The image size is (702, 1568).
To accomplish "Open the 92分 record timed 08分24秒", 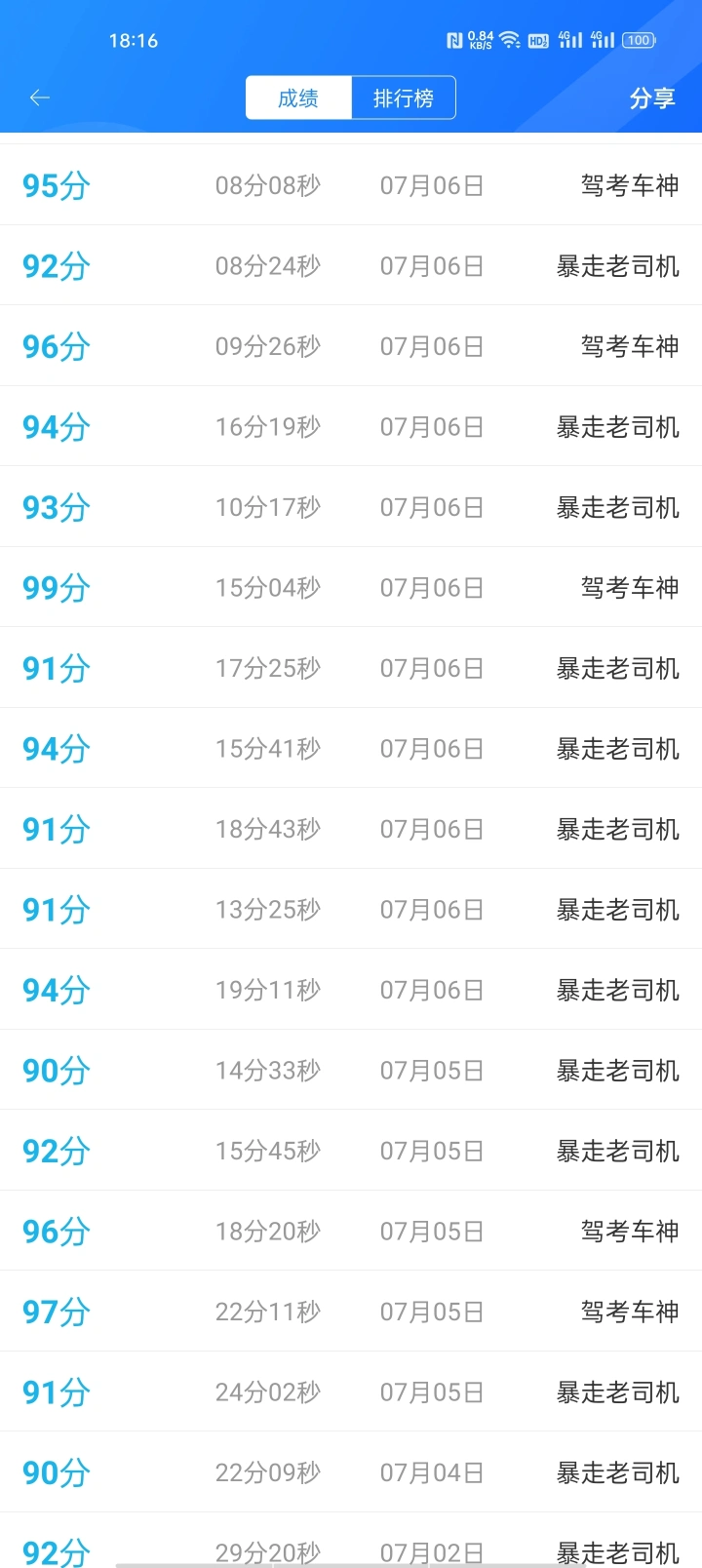I will (351, 265).
